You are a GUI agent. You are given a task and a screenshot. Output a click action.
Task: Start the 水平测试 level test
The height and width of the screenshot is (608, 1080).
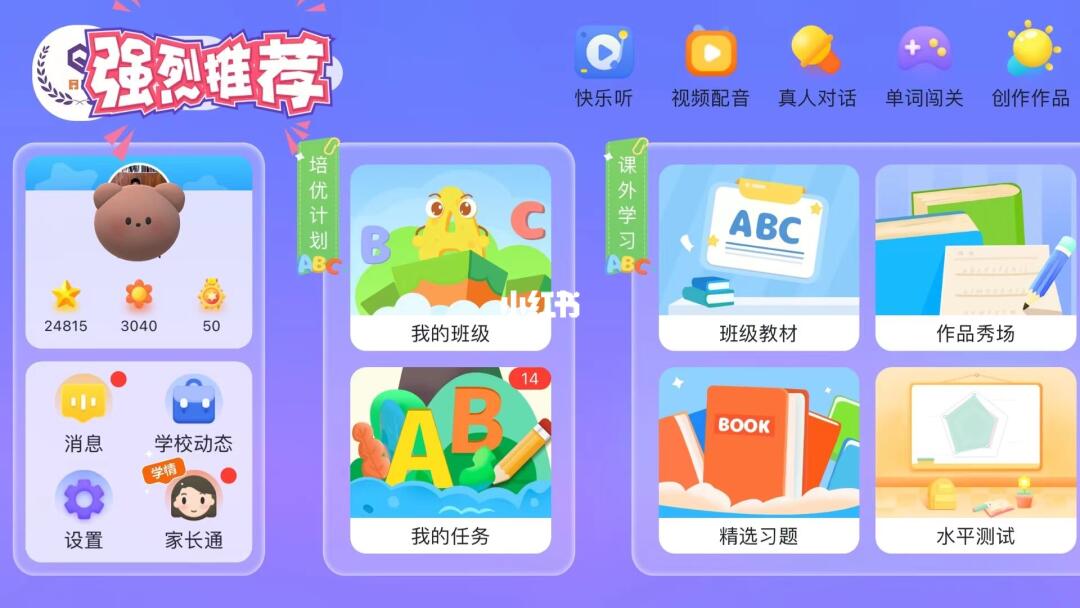point(975,460)
